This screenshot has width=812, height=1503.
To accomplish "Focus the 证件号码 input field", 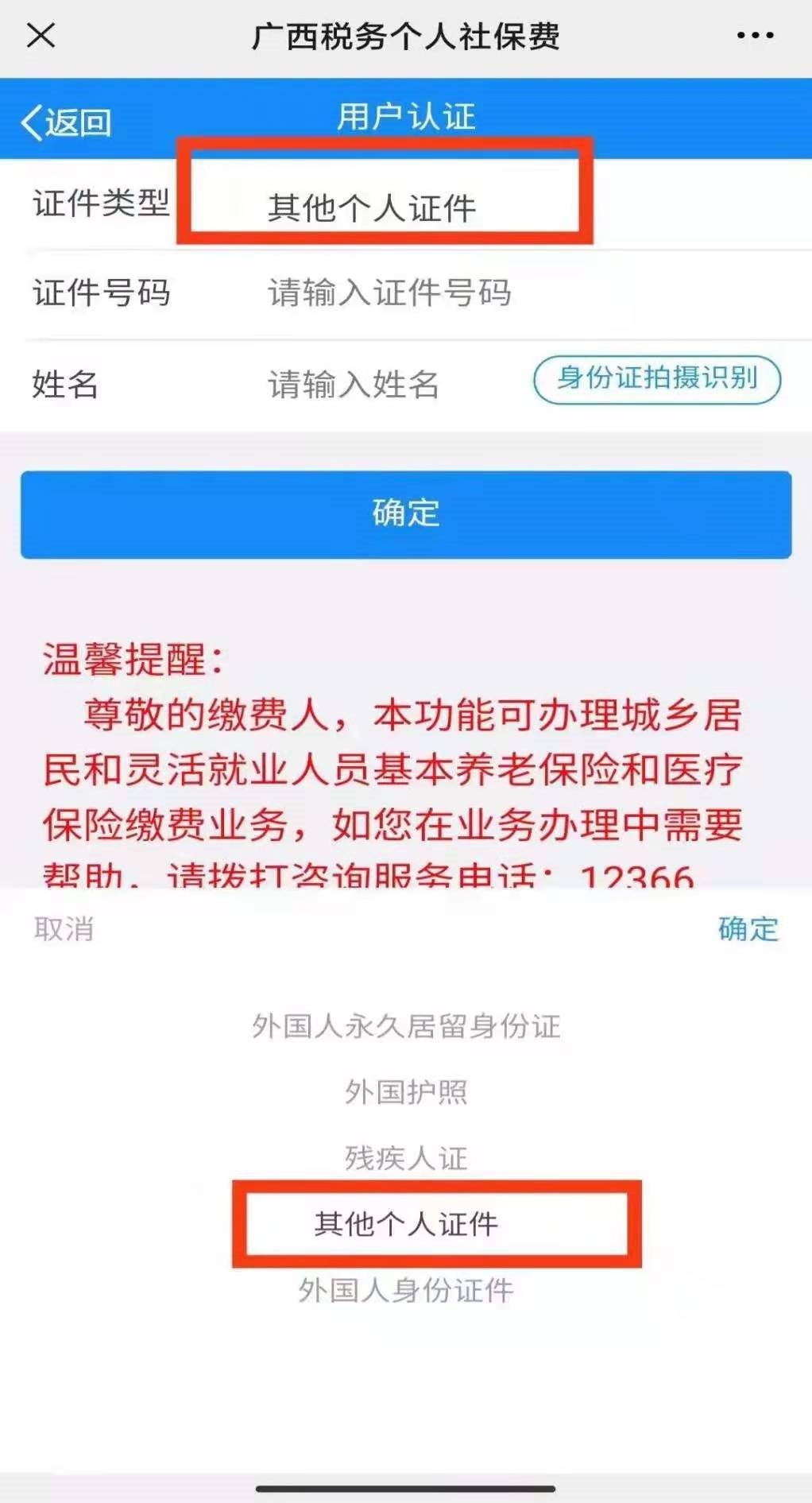I will [x=389, y=292].
